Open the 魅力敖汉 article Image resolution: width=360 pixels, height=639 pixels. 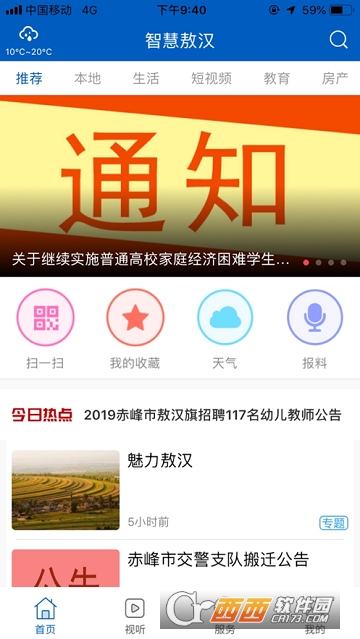(x=180, y=490)
